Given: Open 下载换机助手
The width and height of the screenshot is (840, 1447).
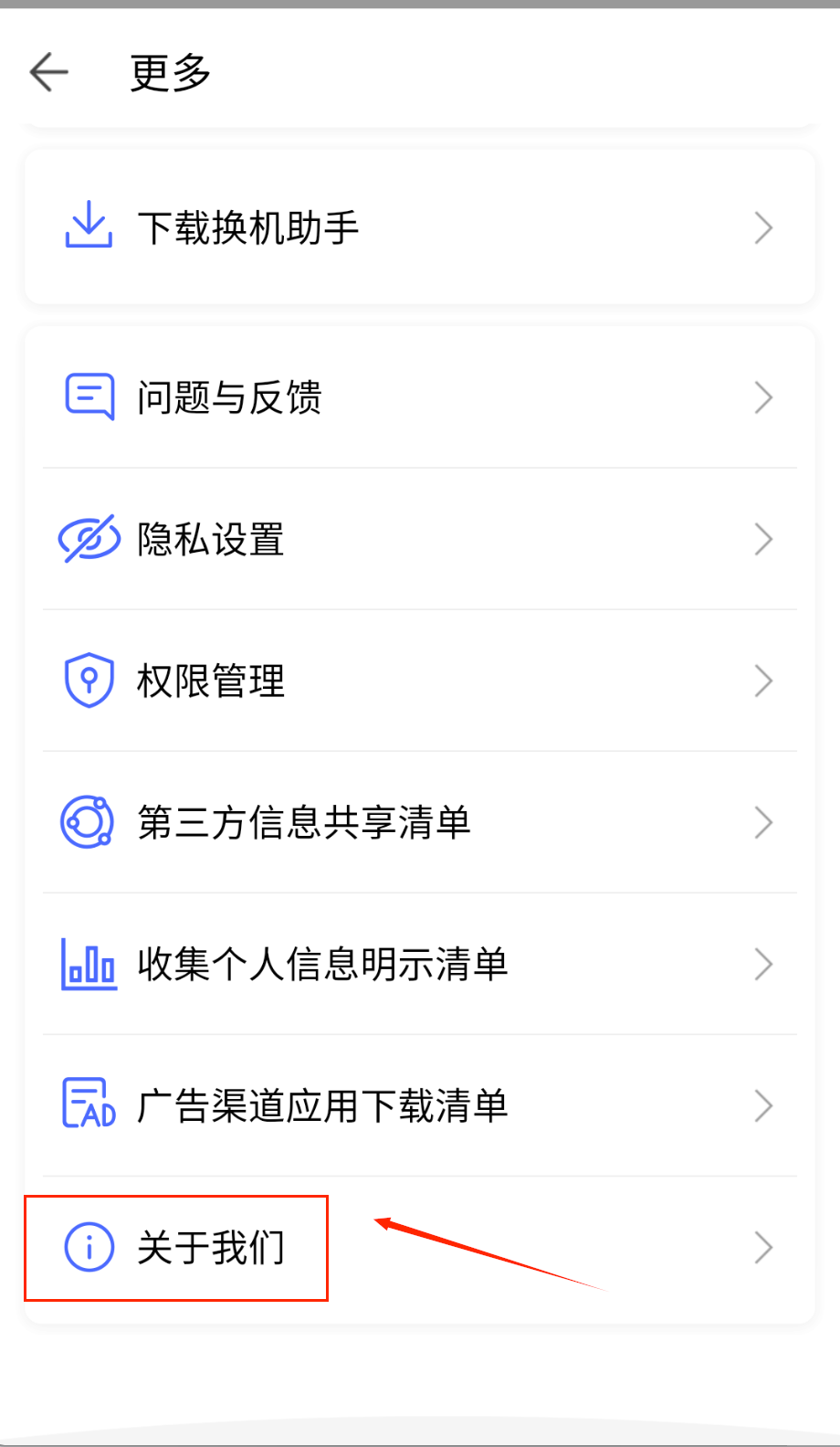Looking at the screenshot, I should [x=248, y=227].
